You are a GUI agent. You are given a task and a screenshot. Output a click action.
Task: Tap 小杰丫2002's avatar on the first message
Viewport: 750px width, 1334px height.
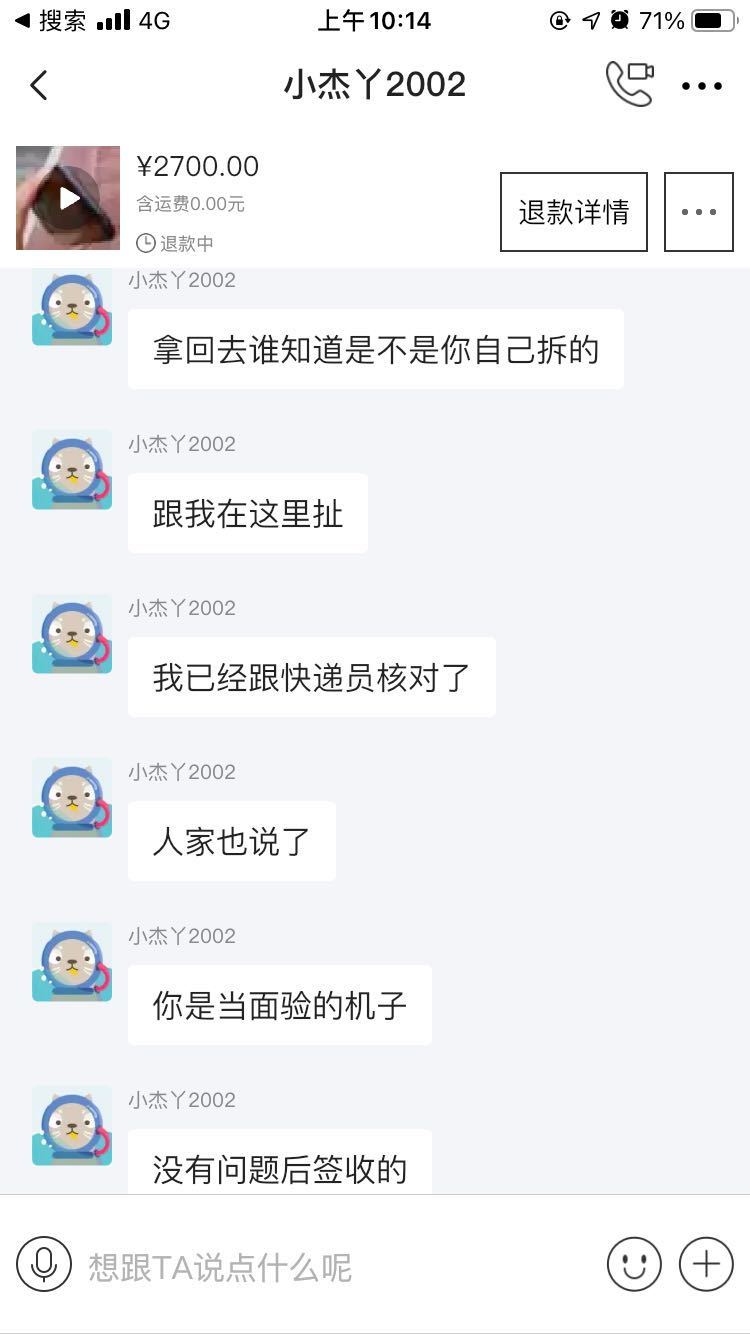pyautogui.click(x=71, y=307)
